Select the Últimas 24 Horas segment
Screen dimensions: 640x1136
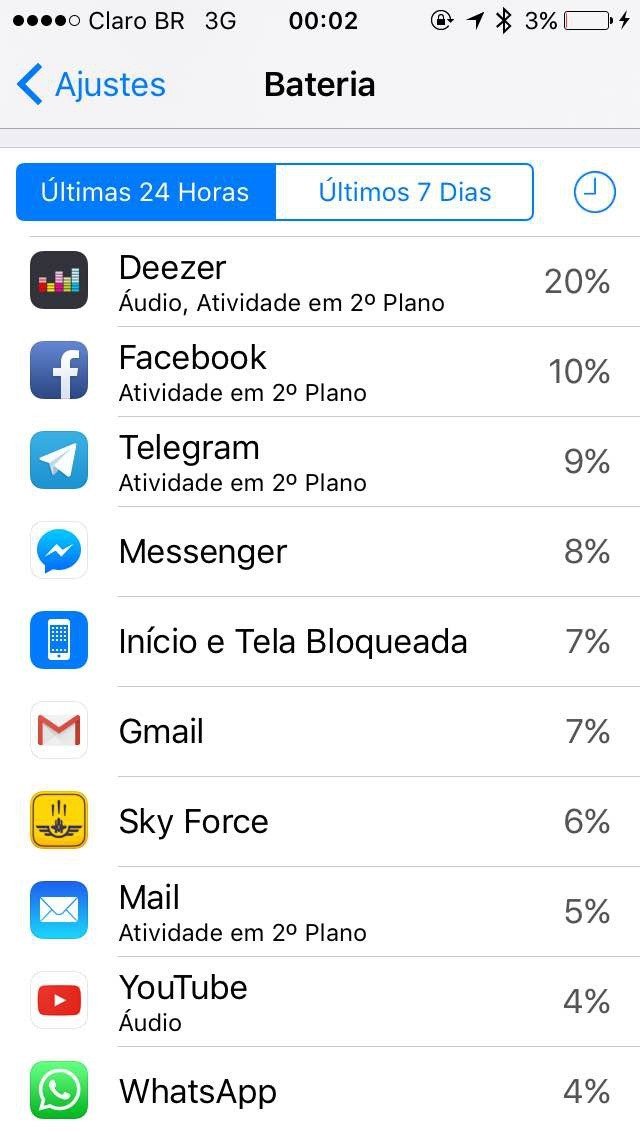[x=145, y=192]
